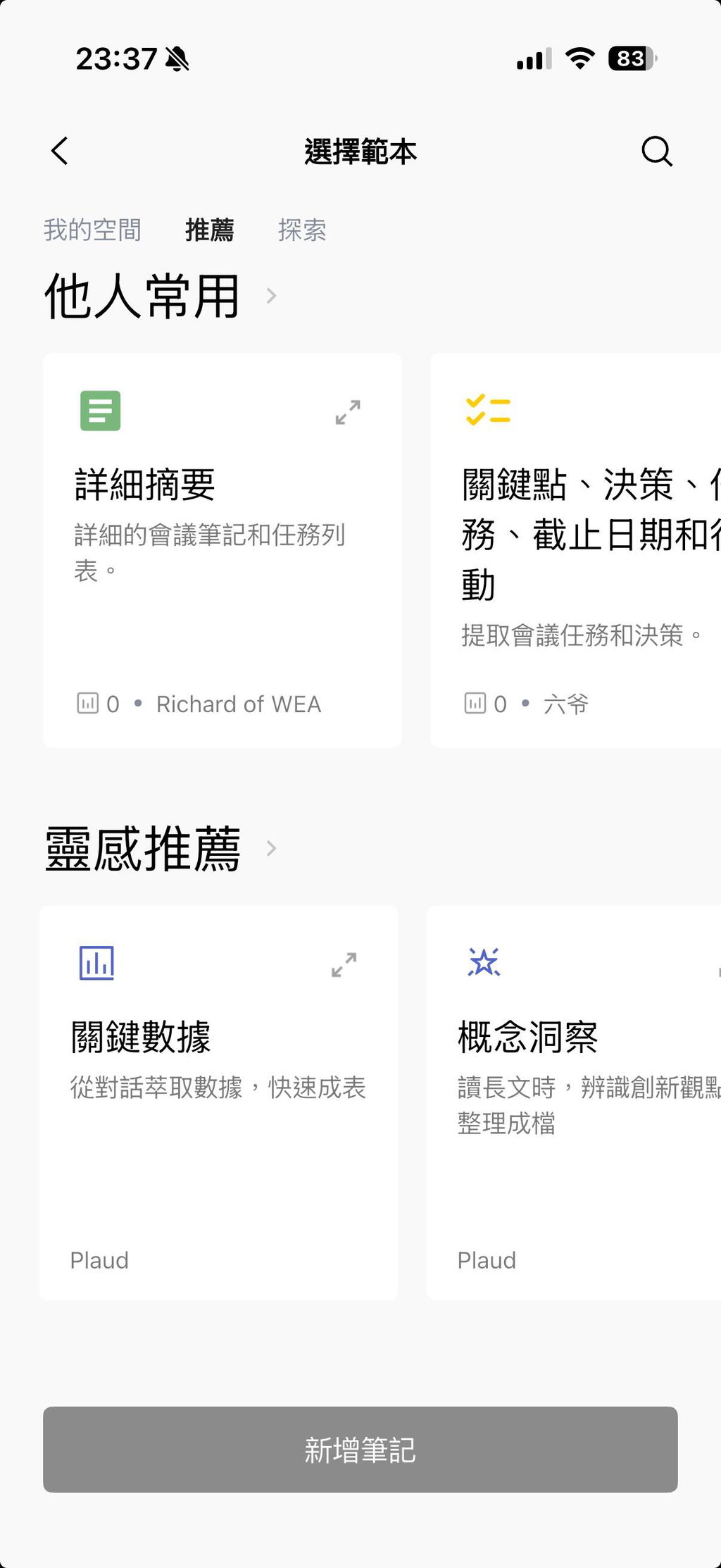This screenshot has height=1568, width=721.
Task: Tap the 新增筆記 button
Action: pyautogui.click(x=360, y=1449)
